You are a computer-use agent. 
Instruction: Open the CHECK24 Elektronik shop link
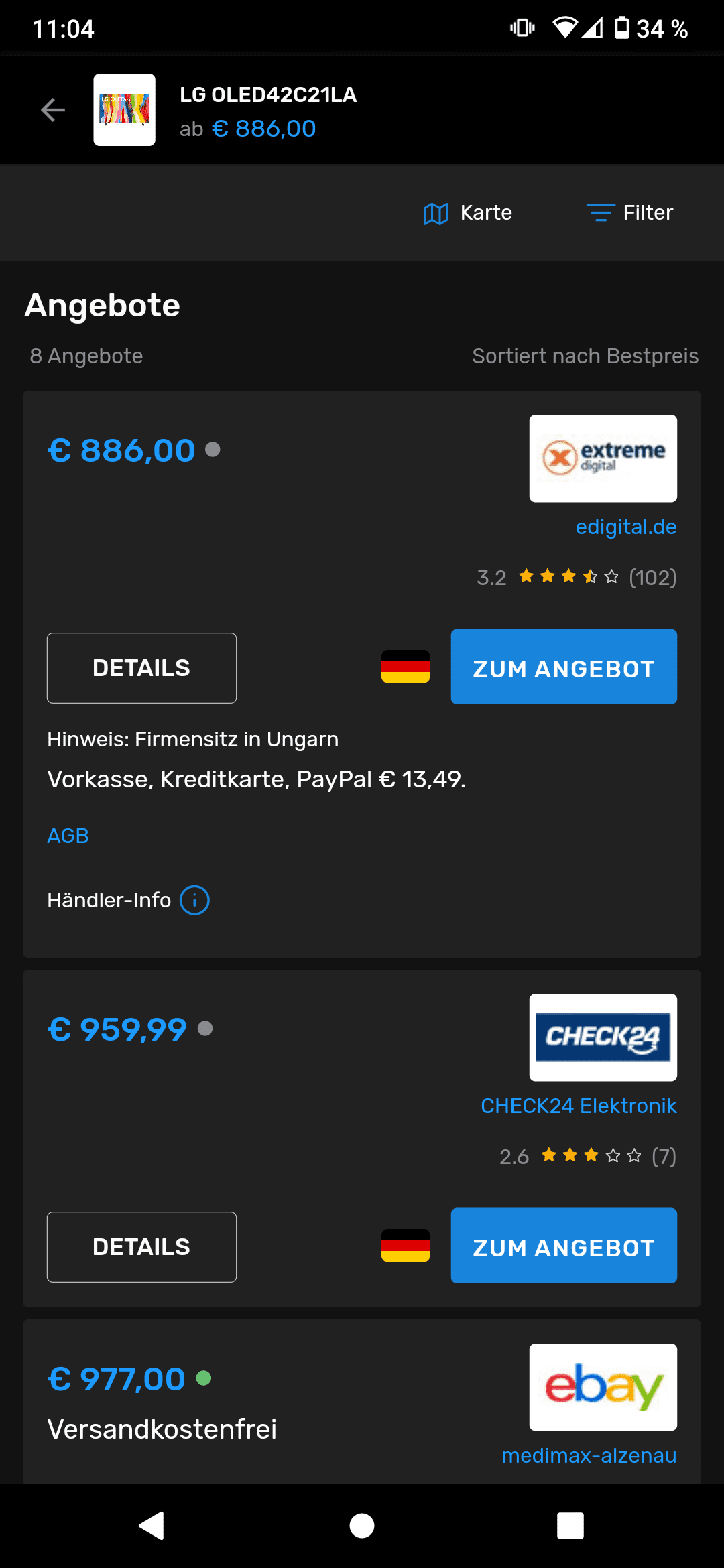579,1106
